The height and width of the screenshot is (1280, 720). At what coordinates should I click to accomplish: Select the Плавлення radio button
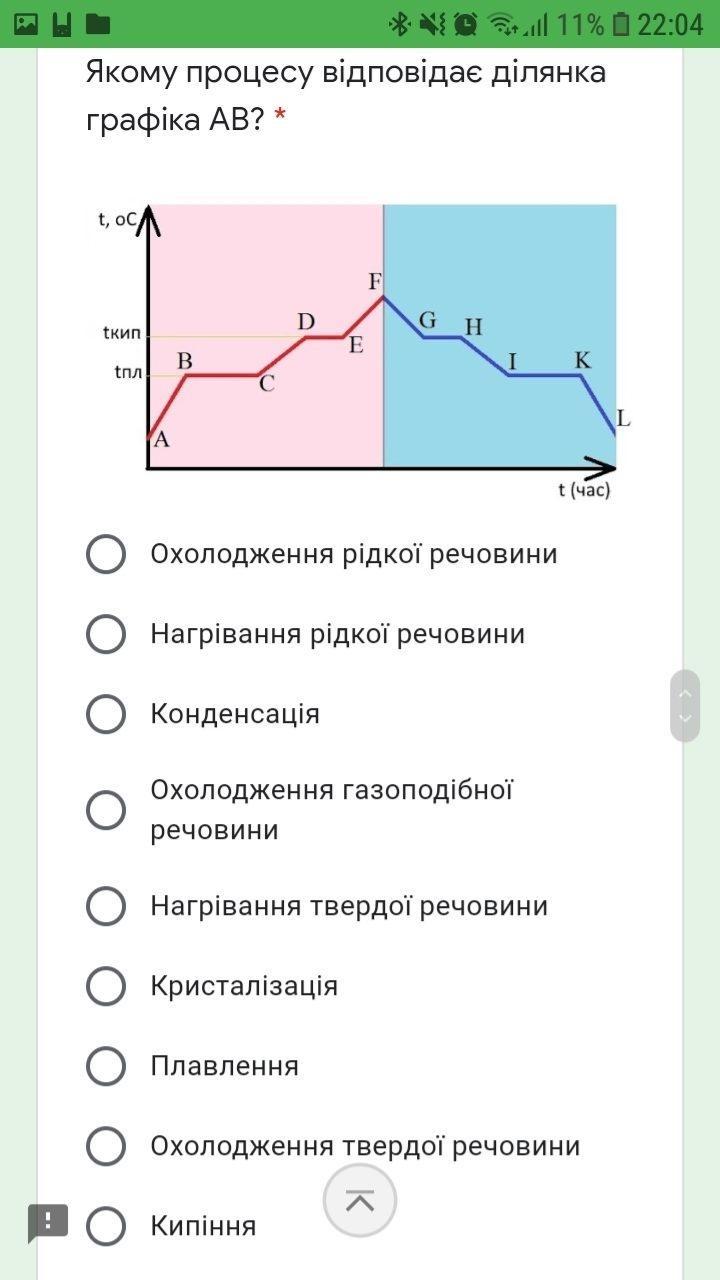pos(106,1066)
